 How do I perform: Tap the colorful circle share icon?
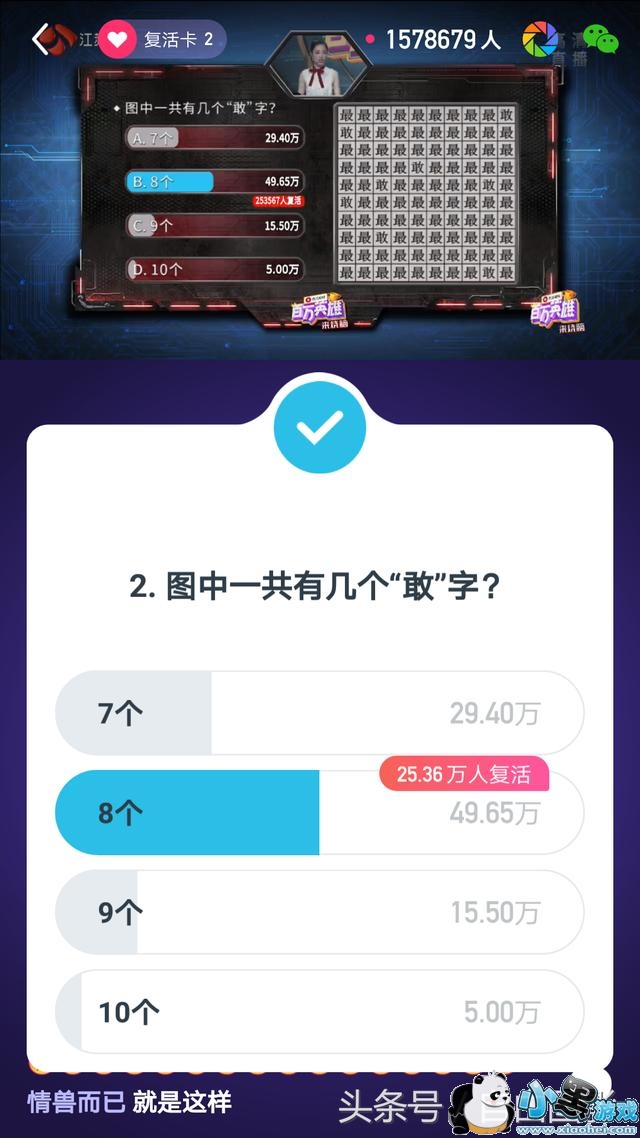click(541, 38)
